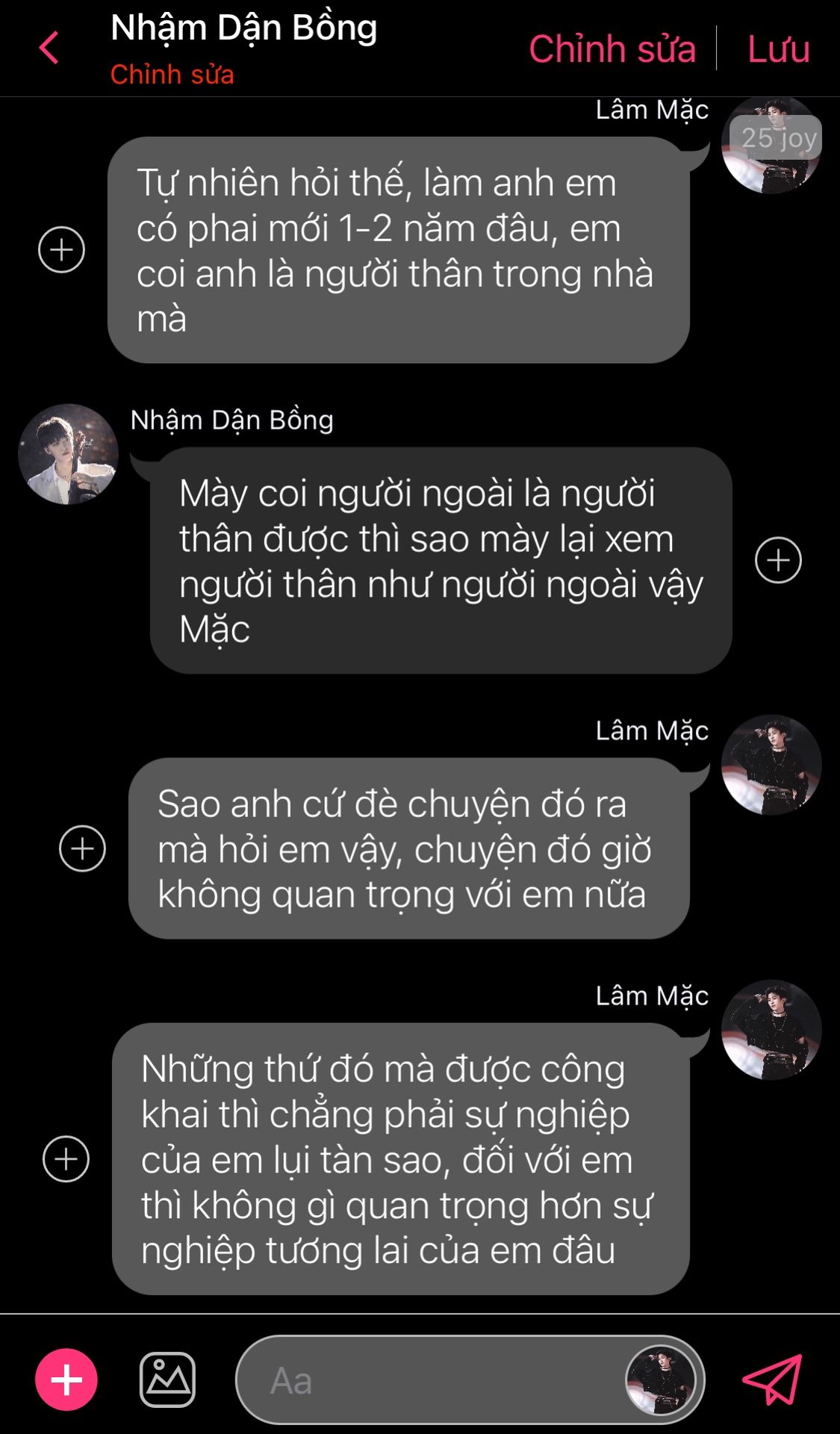The image size is (840, 1434).
Task: Tap plus beside "Mày coi người ngoài" message
Action: [778, 560]
